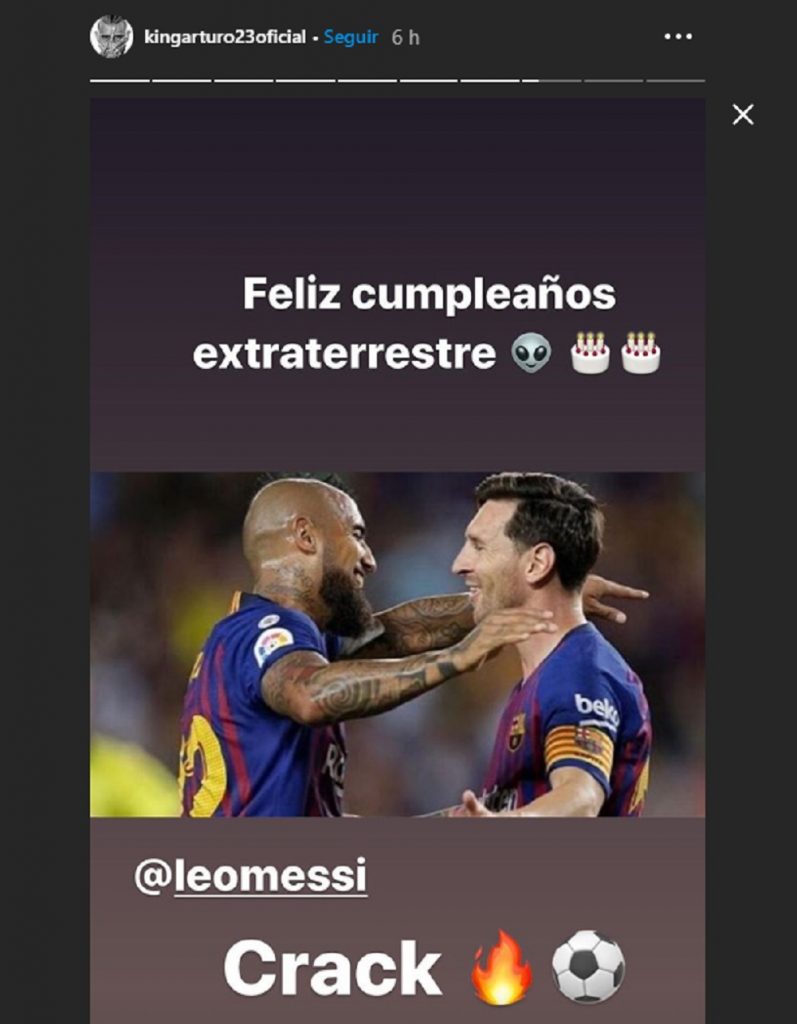Open kingarturo23oficial profile avatar
Screen dimensions: 797x1024
[111, 37]
